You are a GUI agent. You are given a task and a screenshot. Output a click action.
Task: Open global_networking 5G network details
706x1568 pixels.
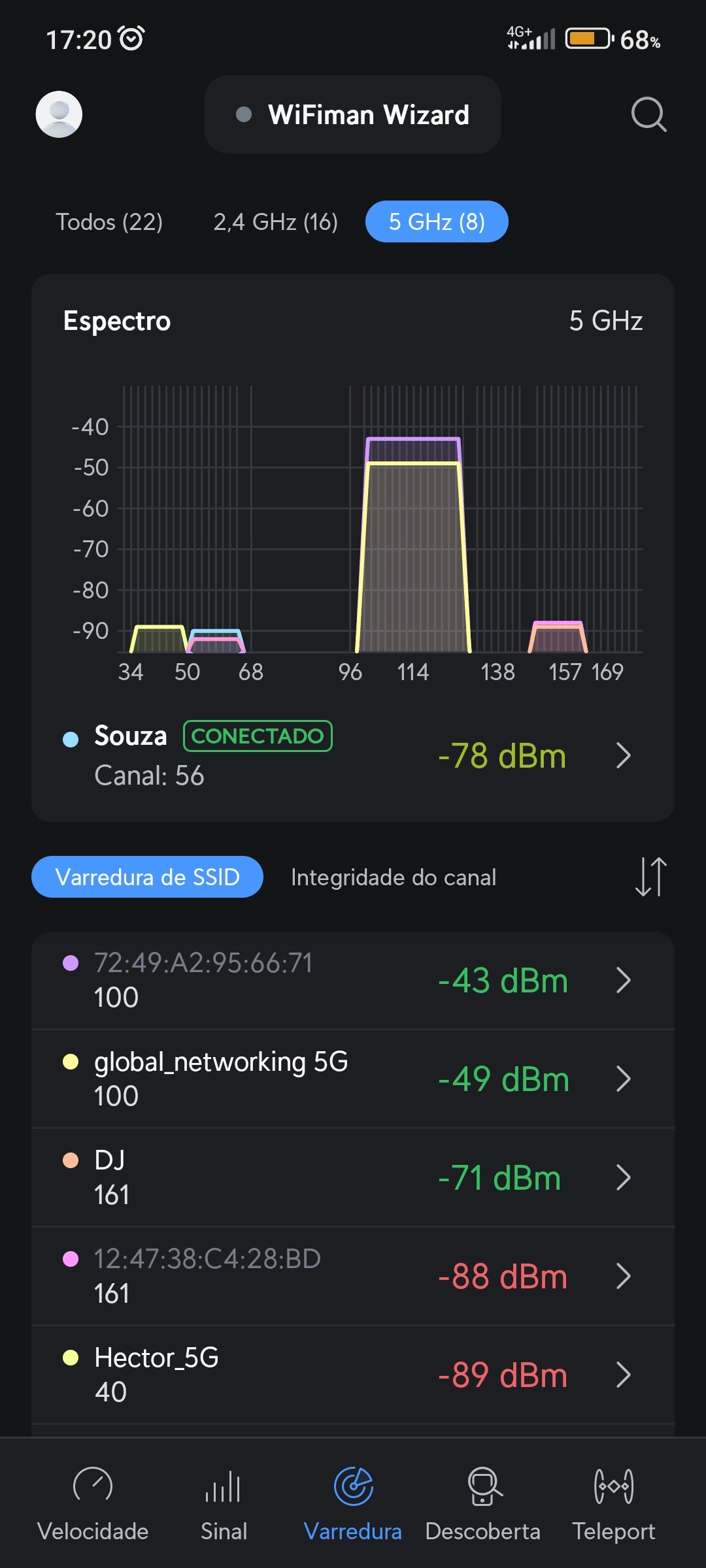[x=353, y=1079]
